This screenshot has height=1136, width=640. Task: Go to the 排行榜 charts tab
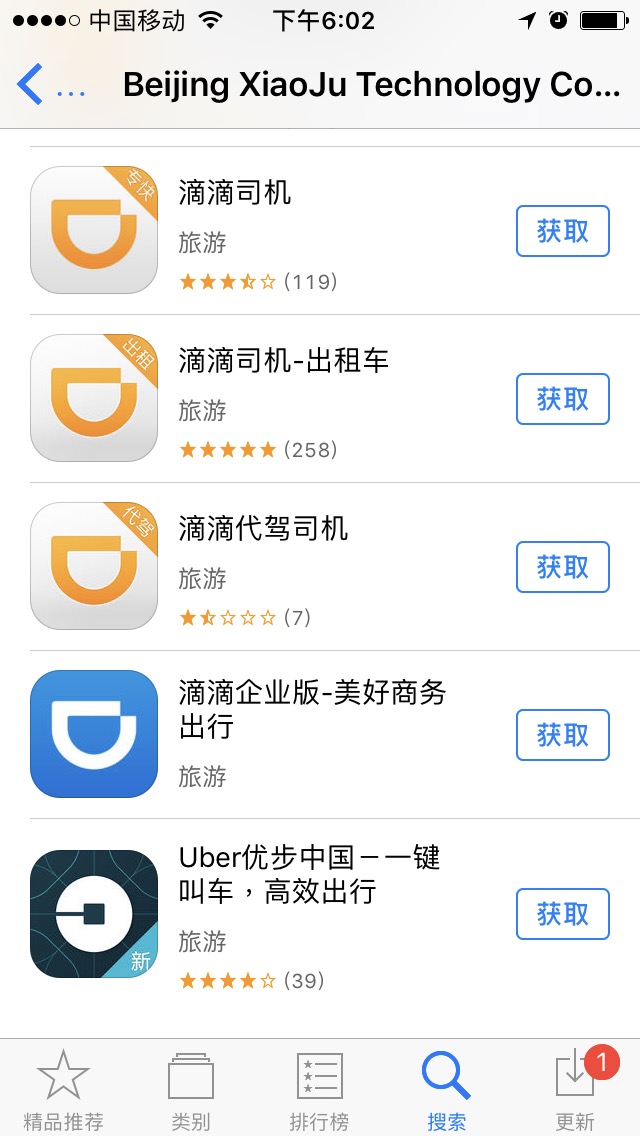[x=319, y=1090]
